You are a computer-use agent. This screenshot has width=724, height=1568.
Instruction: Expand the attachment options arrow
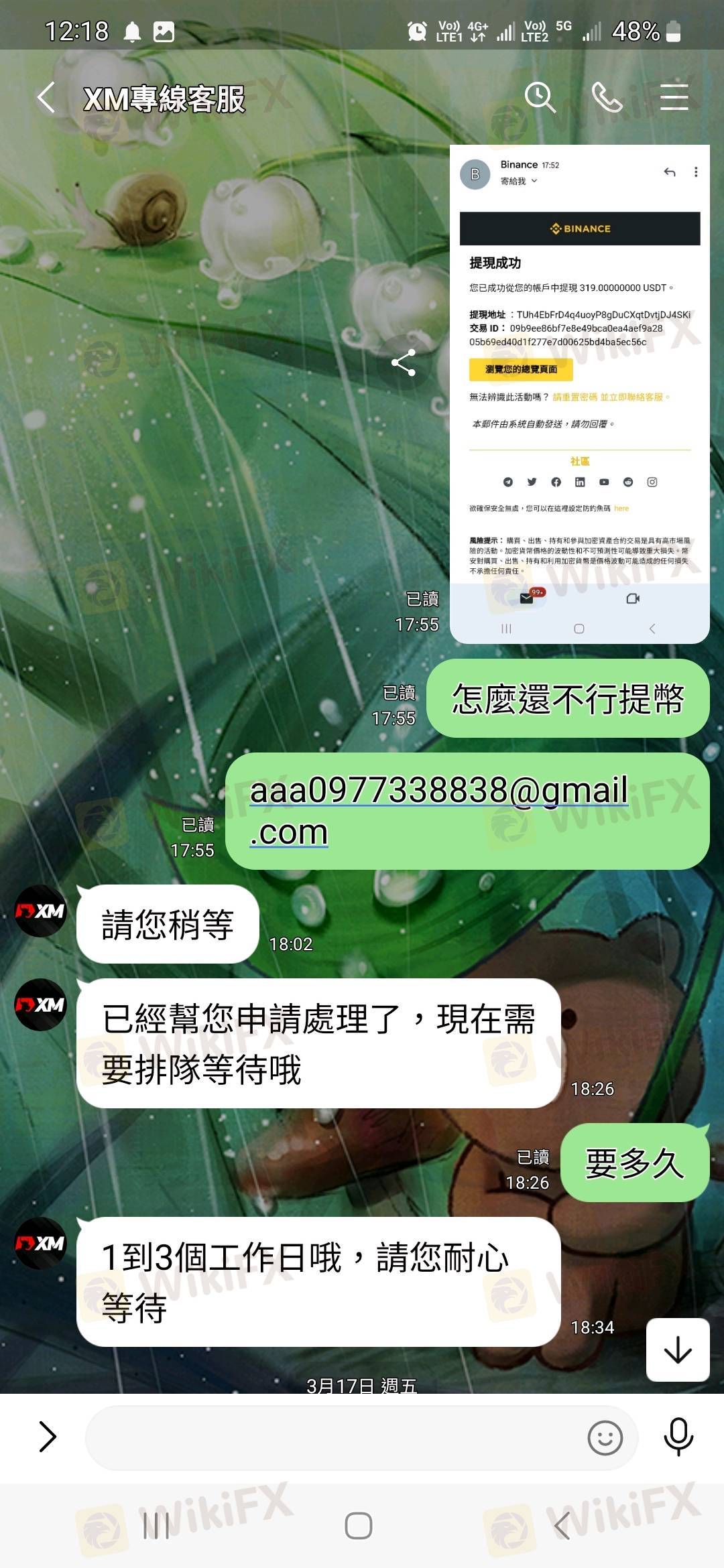tap(47, 1437)
